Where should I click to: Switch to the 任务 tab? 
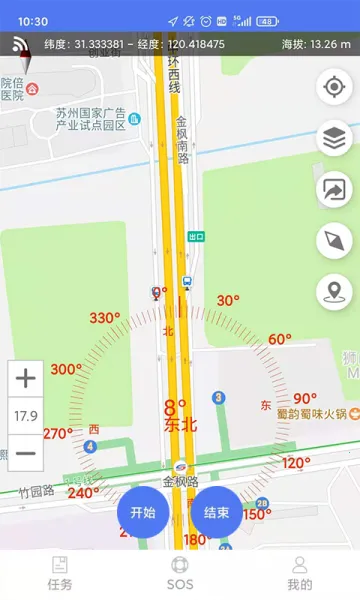point(60,574)
